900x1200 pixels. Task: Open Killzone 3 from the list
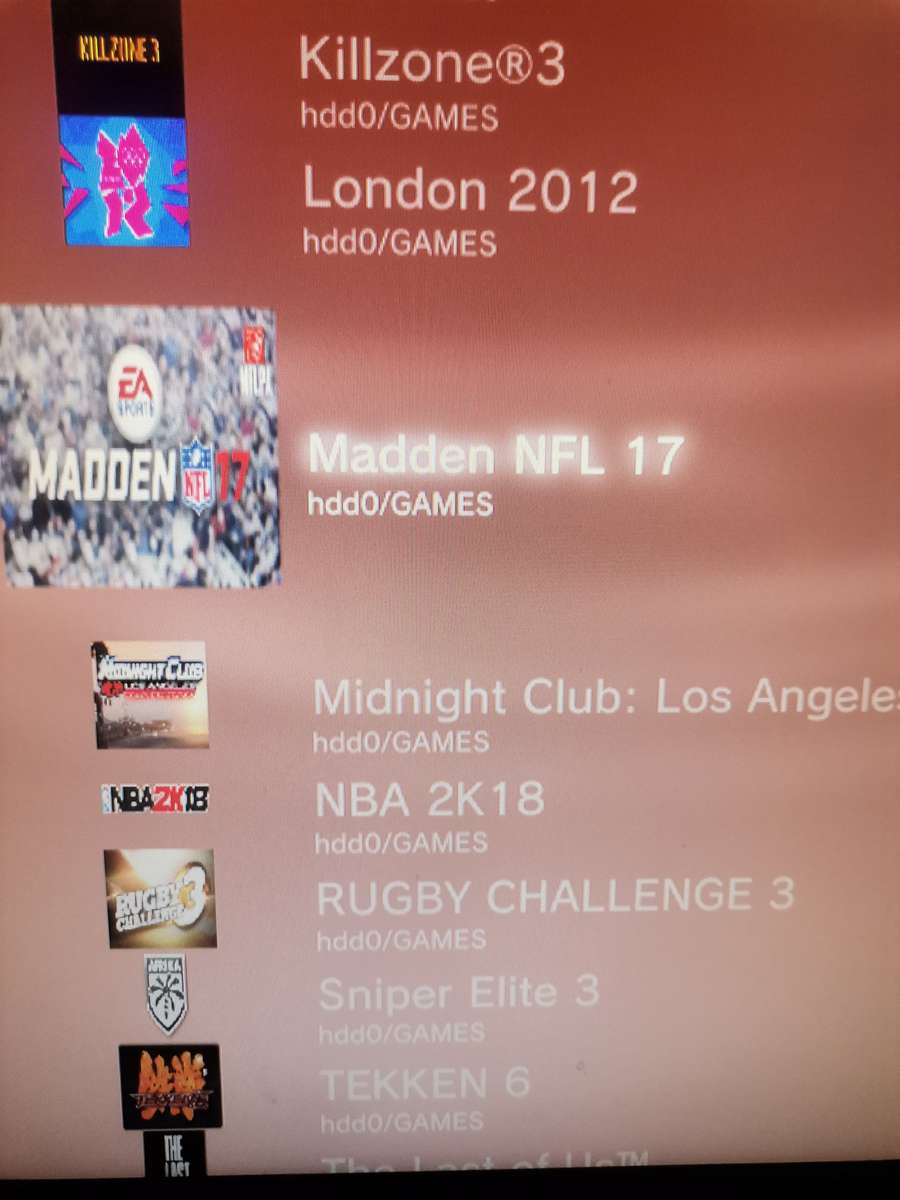tap(432, 63)
